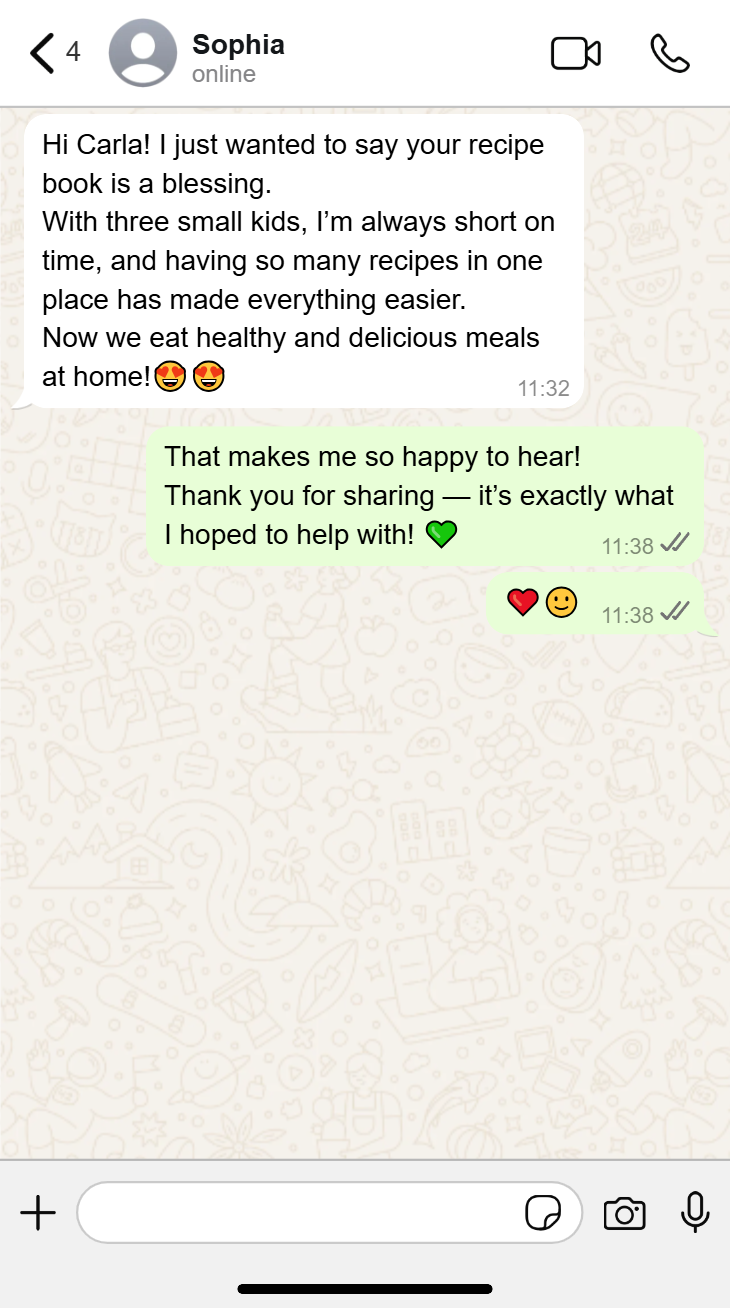Start a video call with Sophia

click(576, 53)
